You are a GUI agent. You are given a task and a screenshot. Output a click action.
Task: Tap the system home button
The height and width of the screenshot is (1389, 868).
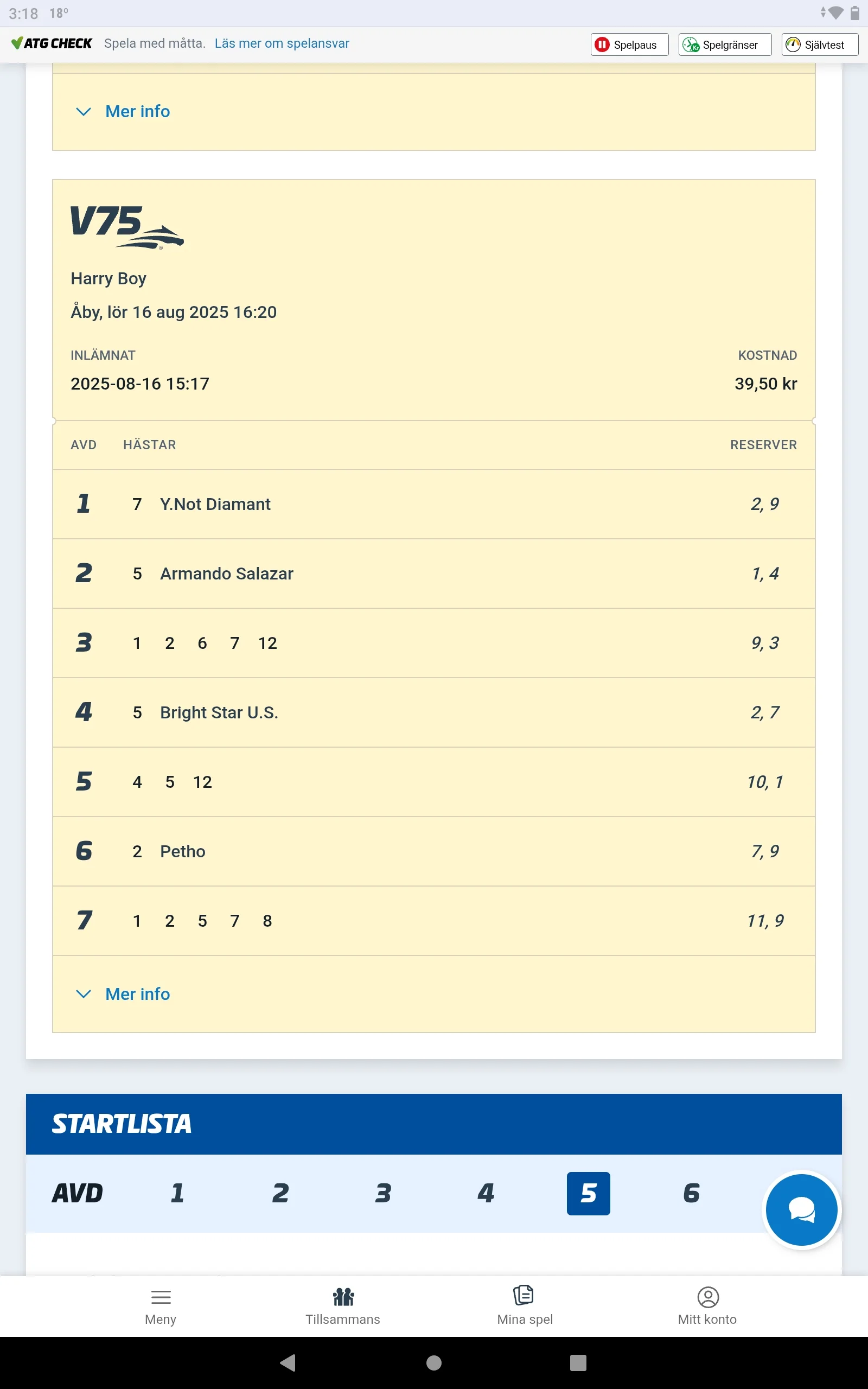(434, 1362)
